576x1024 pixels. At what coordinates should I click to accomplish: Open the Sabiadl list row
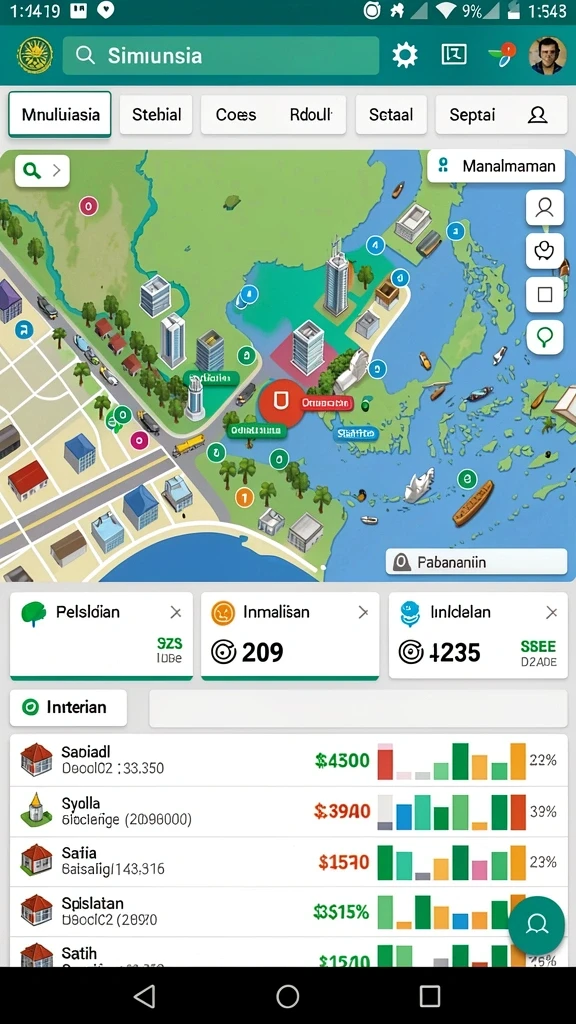pyautogui.click(x=289, y=760)
